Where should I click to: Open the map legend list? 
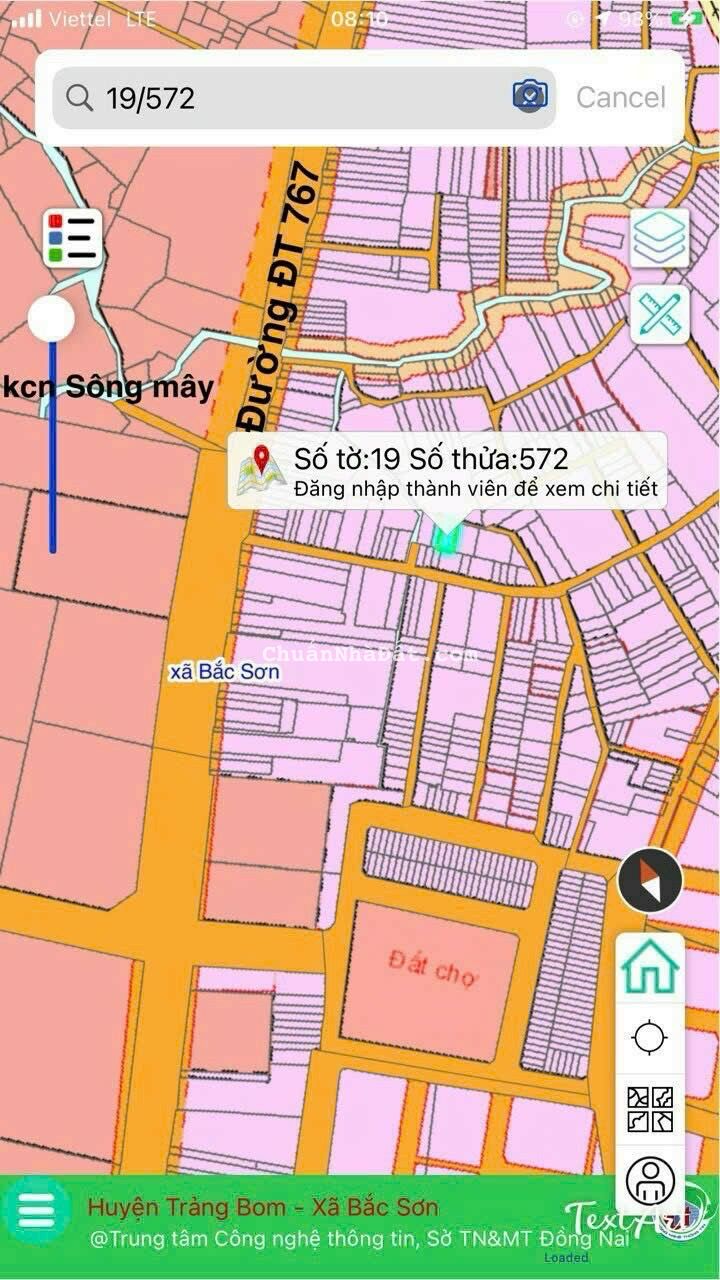[x=72, y=238]
